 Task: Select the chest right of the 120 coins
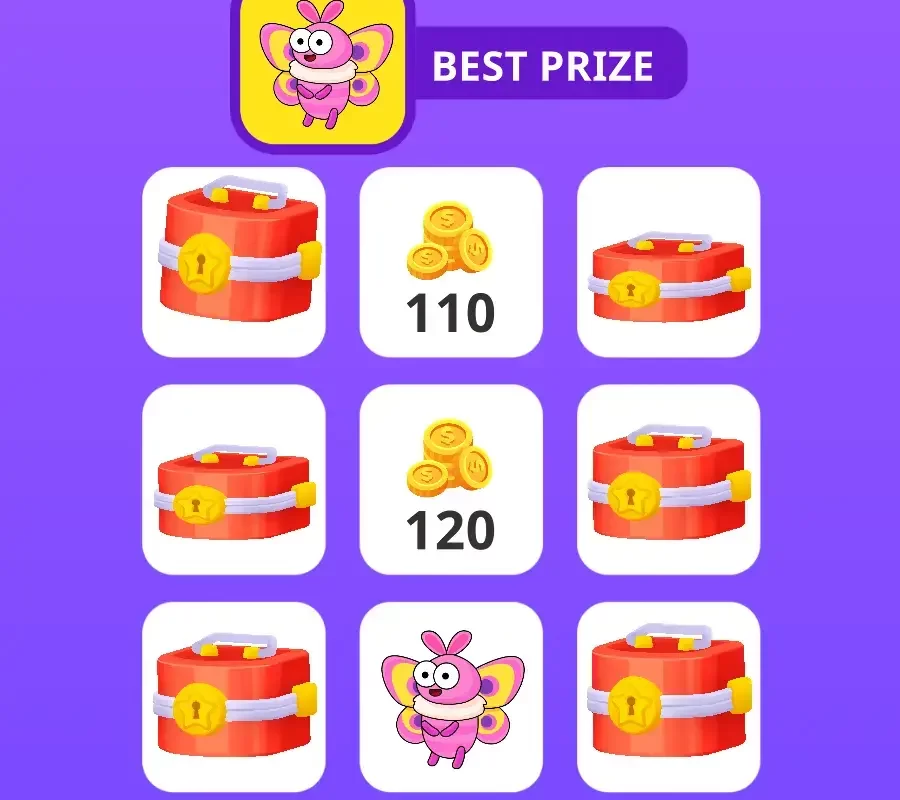point(669,480)
